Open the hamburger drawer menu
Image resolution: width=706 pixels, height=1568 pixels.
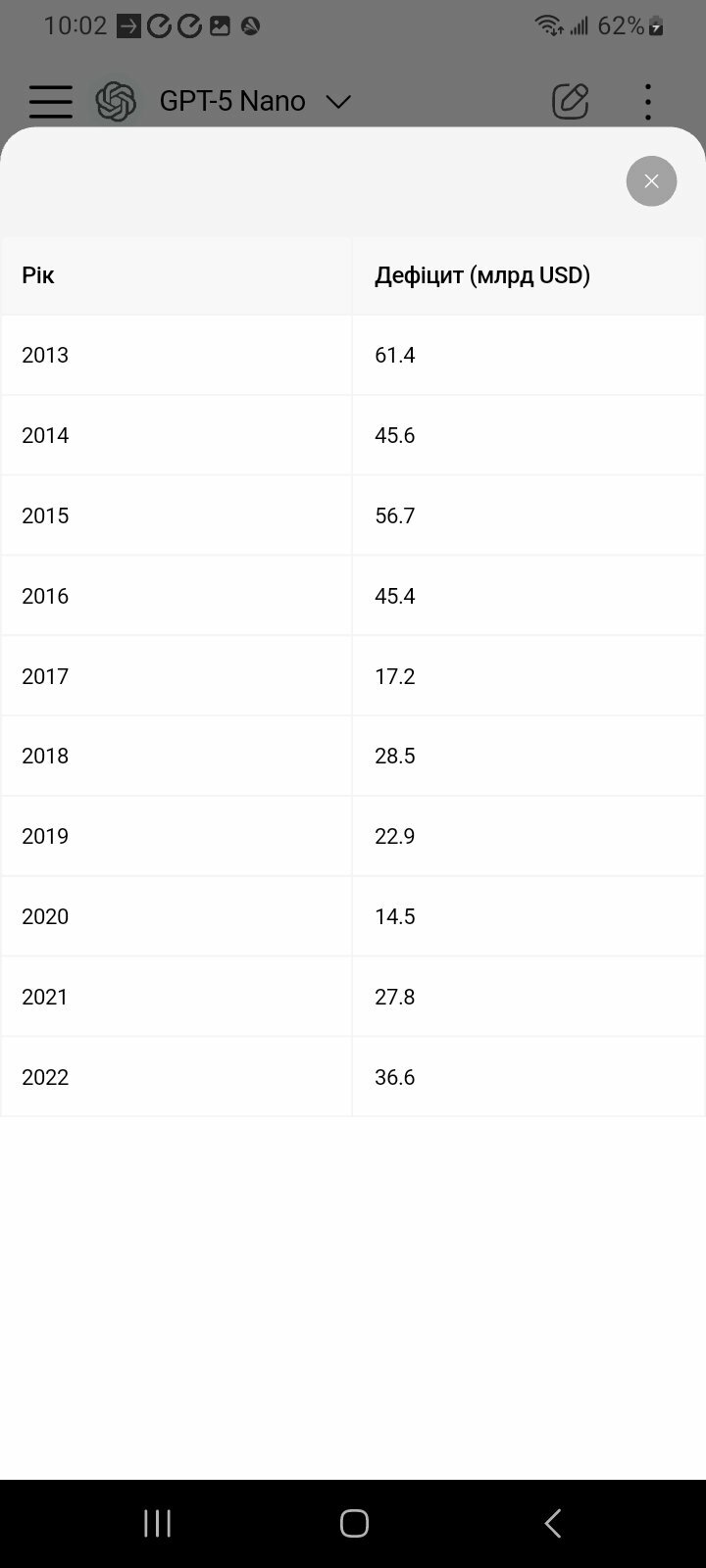pos(51,101)
